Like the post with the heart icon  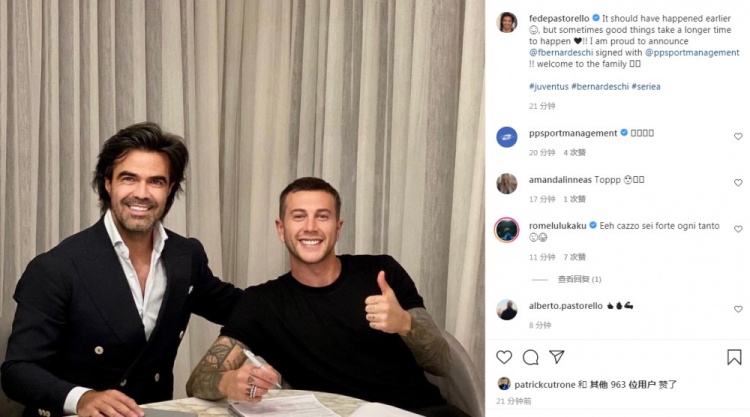coord(504,357)
